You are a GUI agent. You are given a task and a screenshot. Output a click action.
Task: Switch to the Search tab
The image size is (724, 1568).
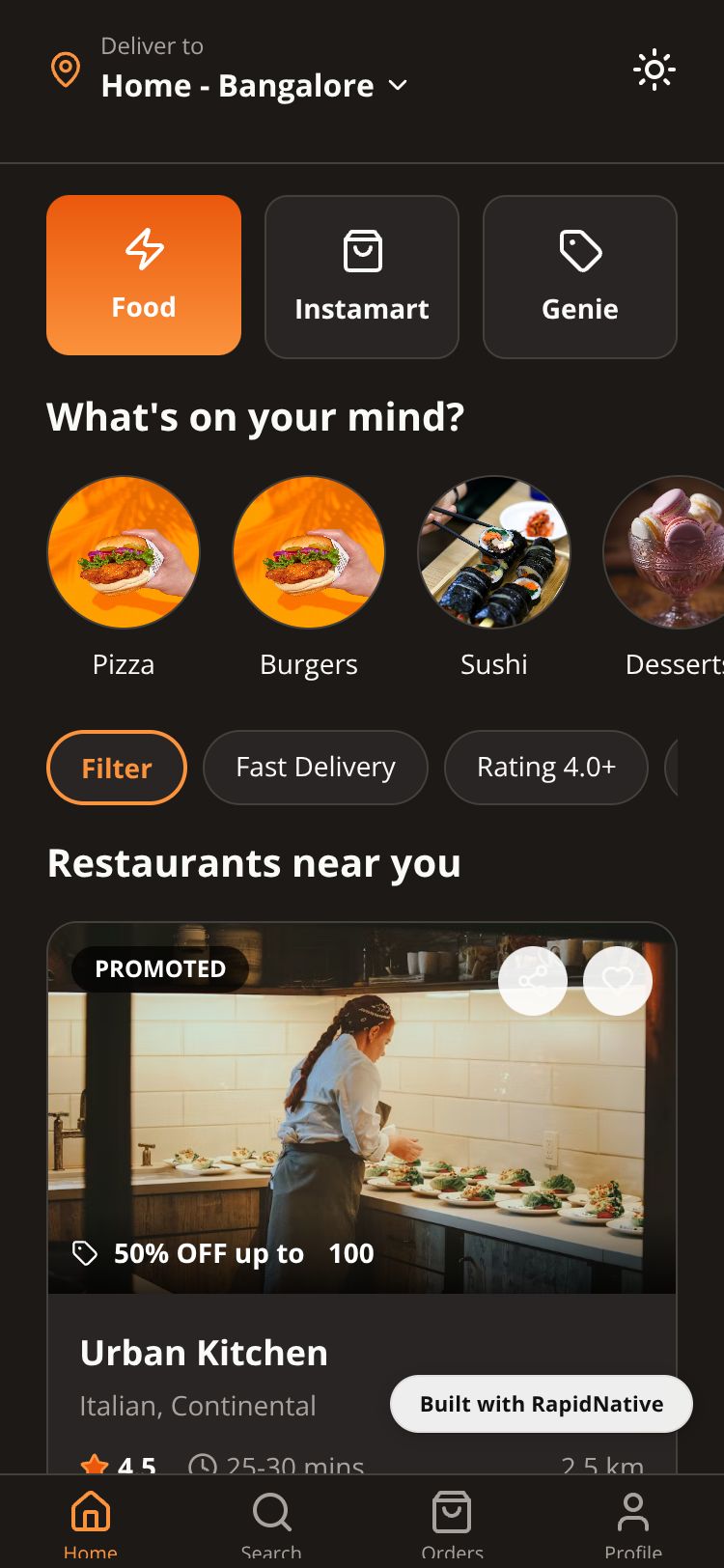271,1522
